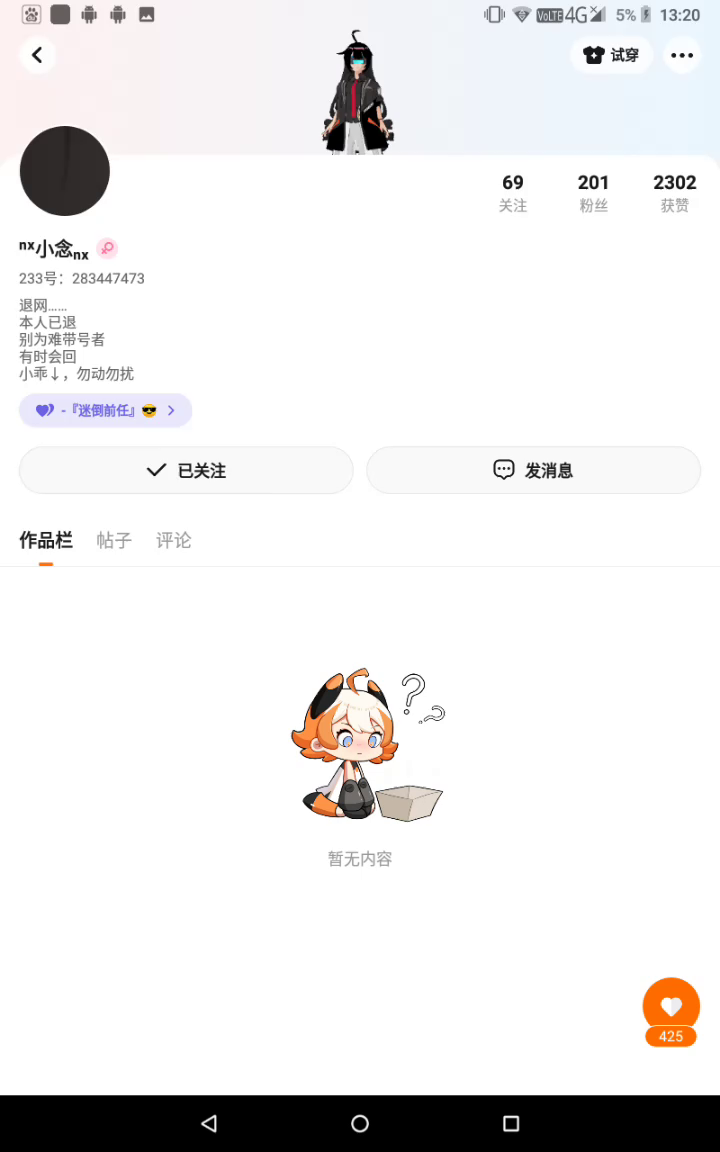Screen dimensions: 720x1152
Task: Switch to the 评论 tab
Action: coord(173,540)
